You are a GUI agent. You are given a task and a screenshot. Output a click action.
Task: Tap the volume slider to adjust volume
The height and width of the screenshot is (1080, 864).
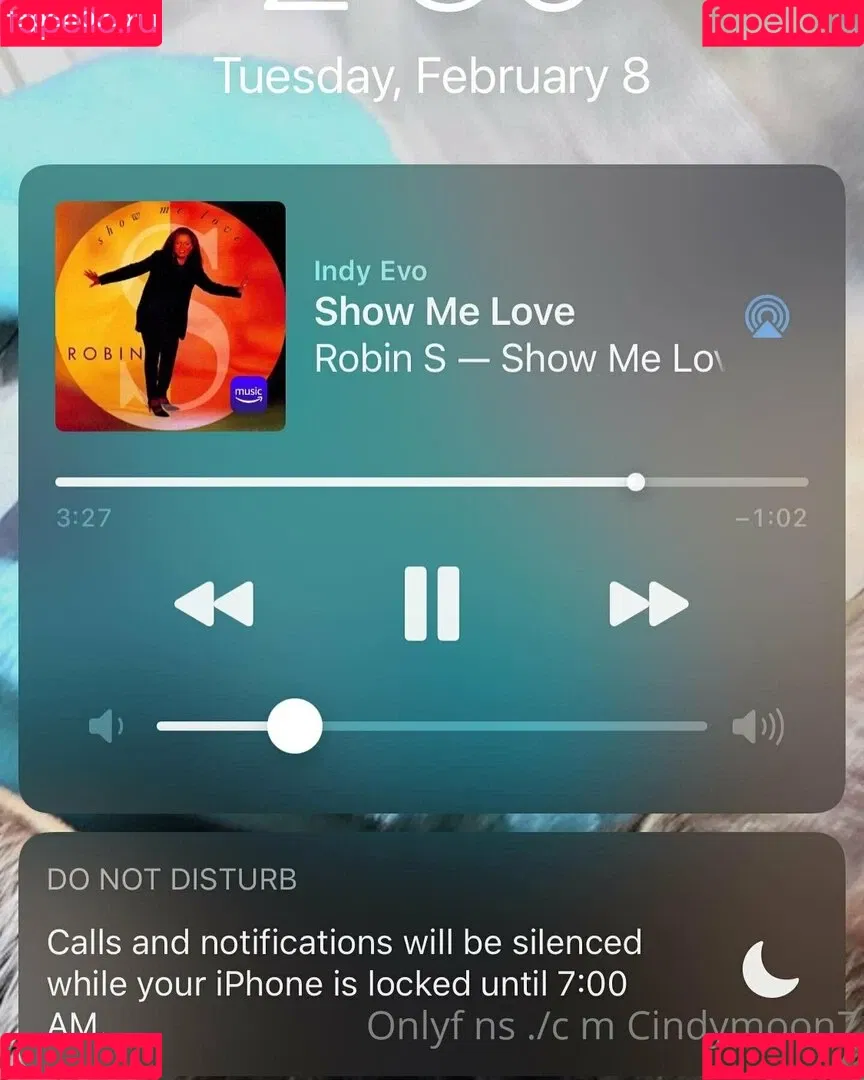(x=432, y=726)
